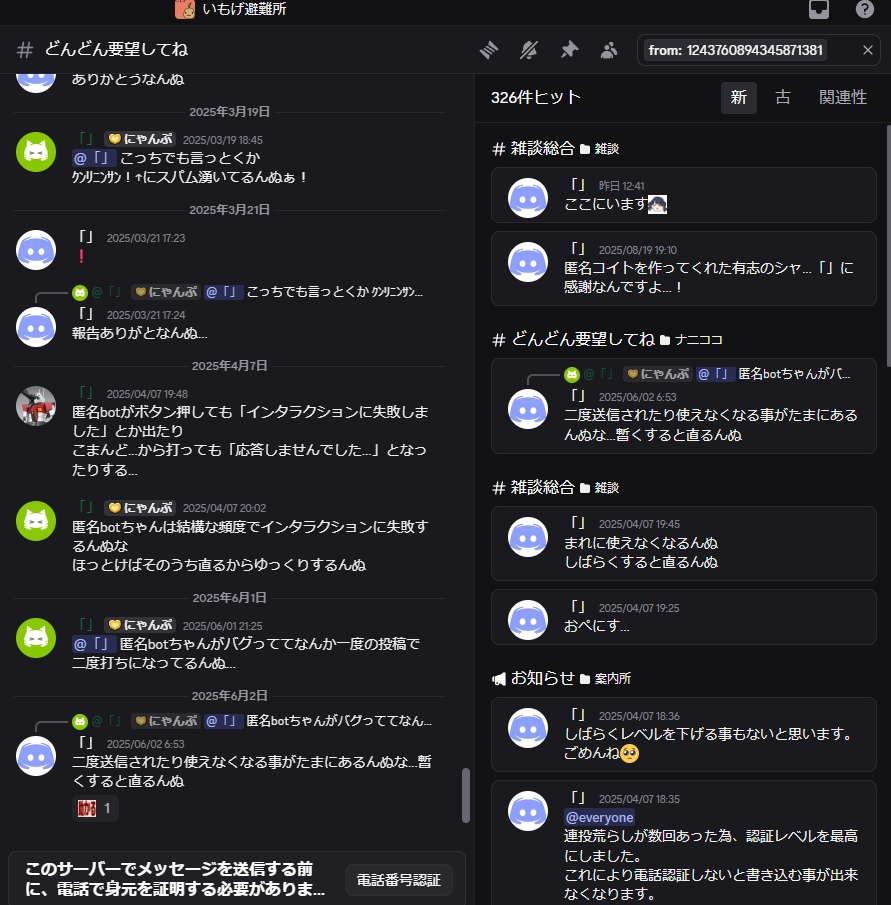Tap the 電話番号認証 button

(399, 880)
